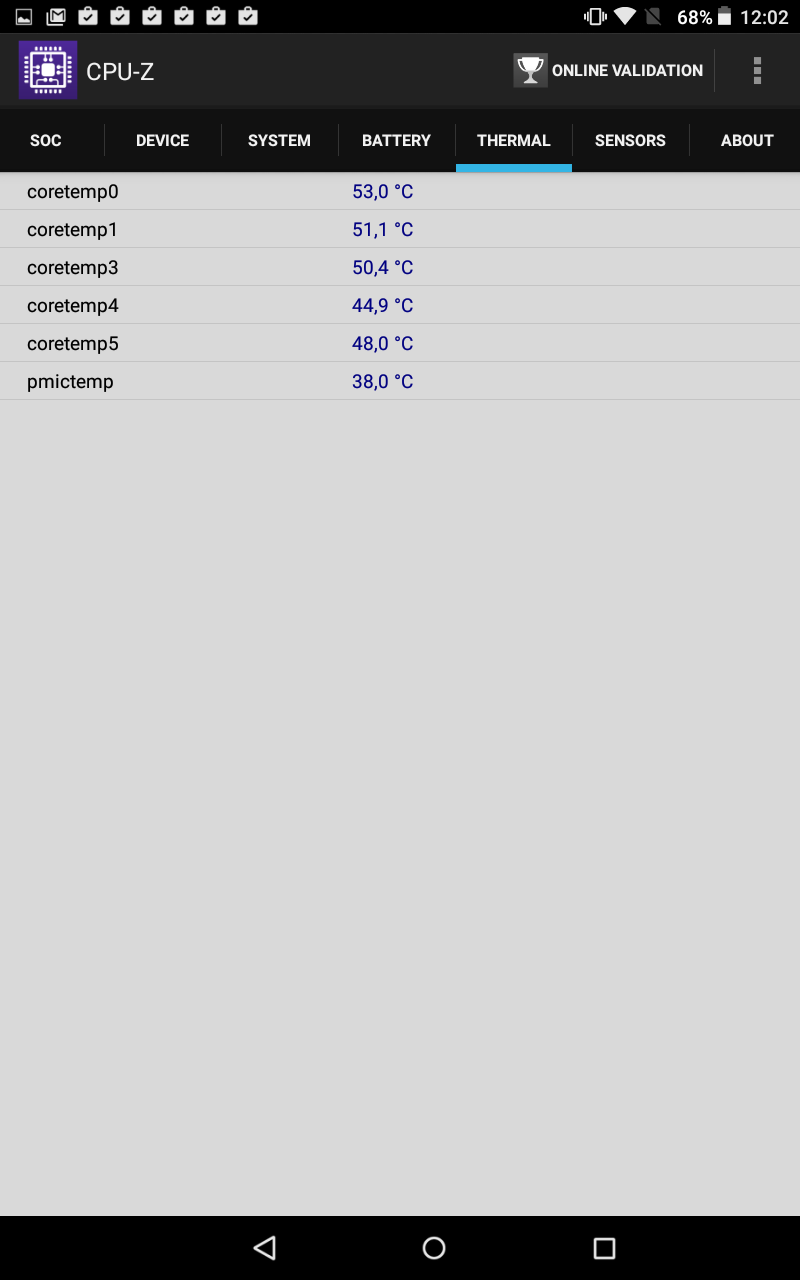Switch to the SOC tab
The image size is (800, 1280).
click(x=46, y=140)
